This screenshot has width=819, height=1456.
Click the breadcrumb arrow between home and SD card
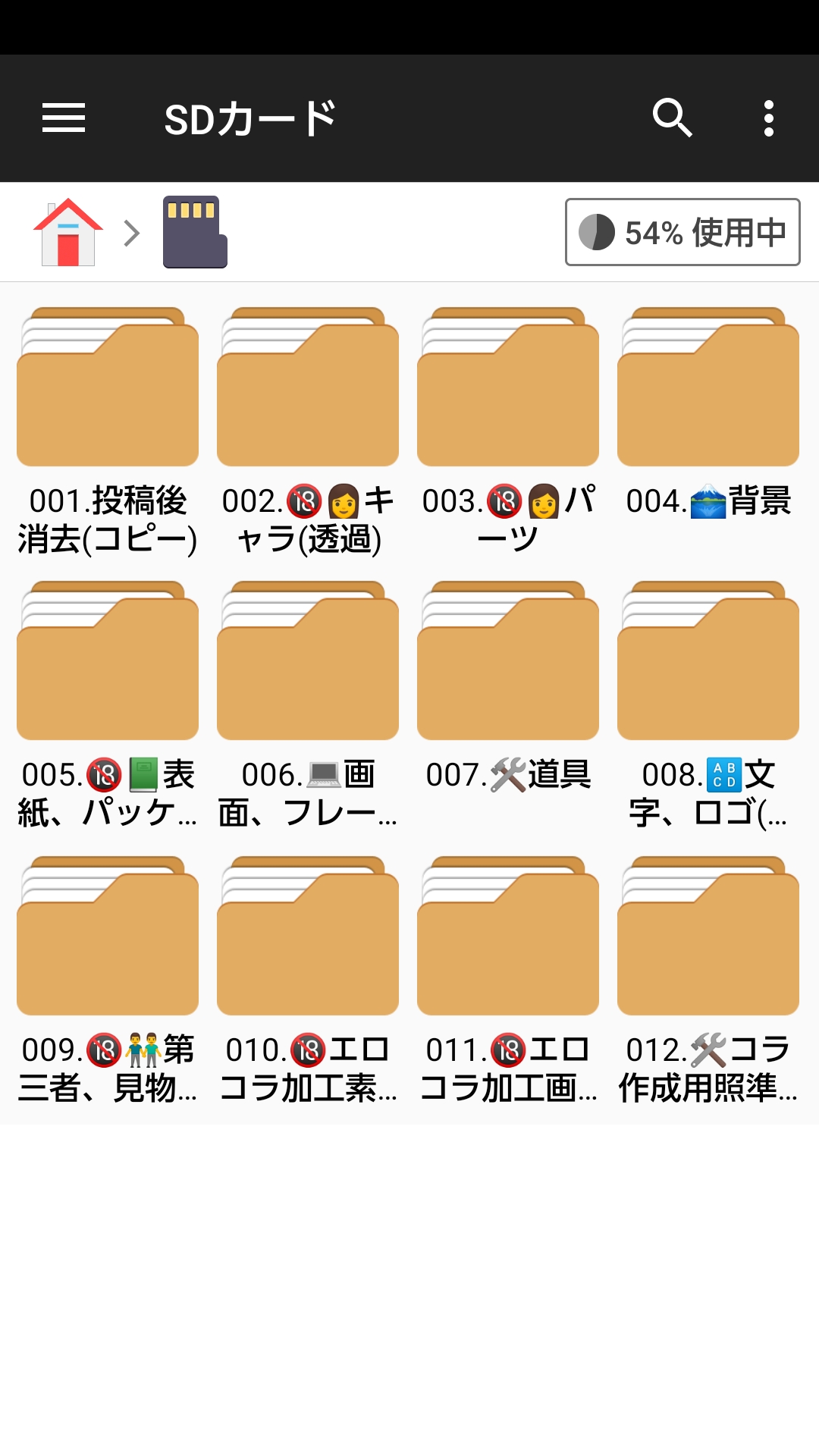[130, 232]
